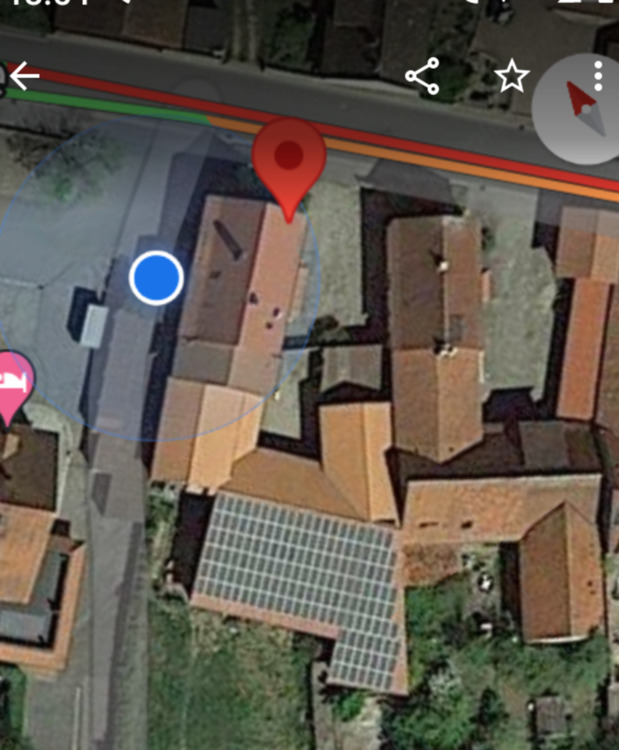Open the overflow menu
The width and height of the screenshot is (619, 750).
598,75
